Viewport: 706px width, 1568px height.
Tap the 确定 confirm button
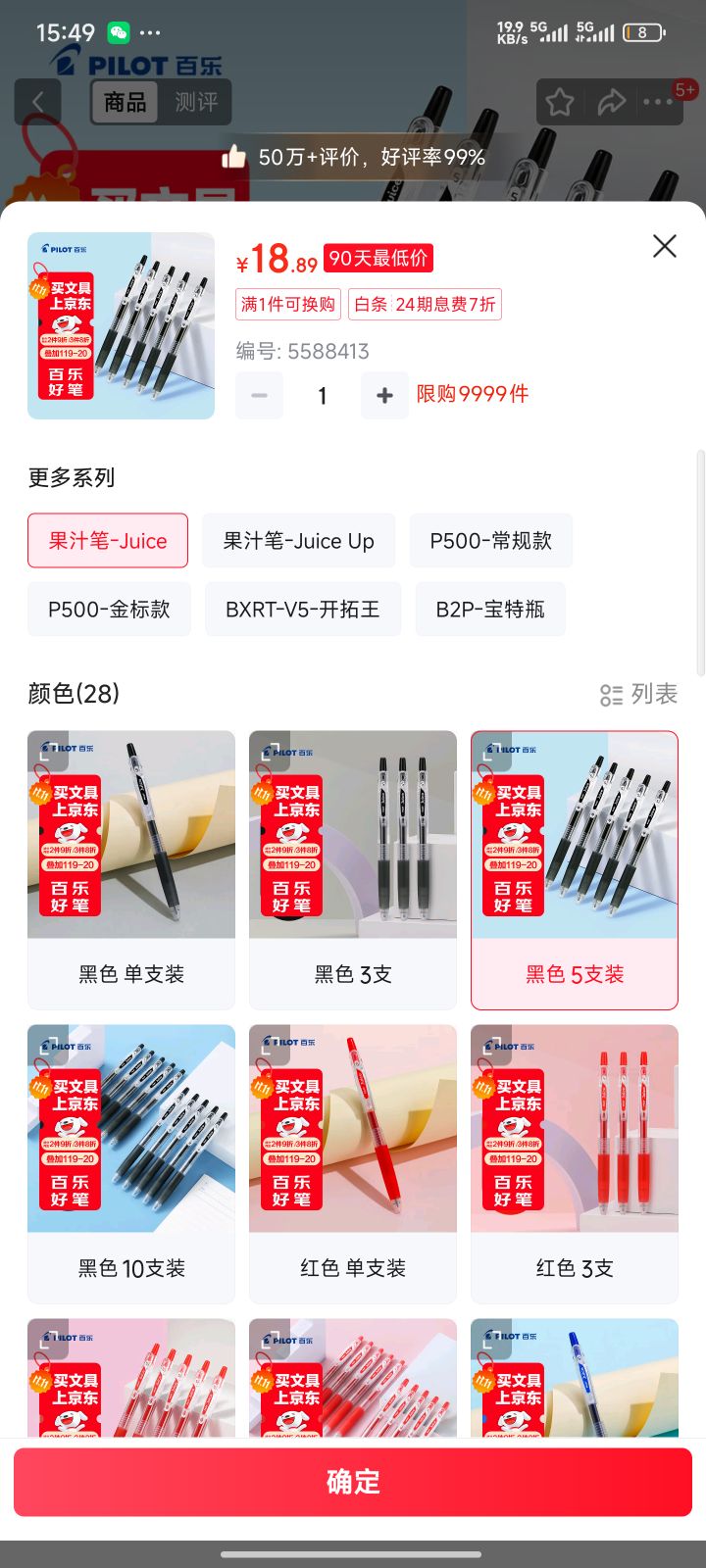click(353, 1483)
